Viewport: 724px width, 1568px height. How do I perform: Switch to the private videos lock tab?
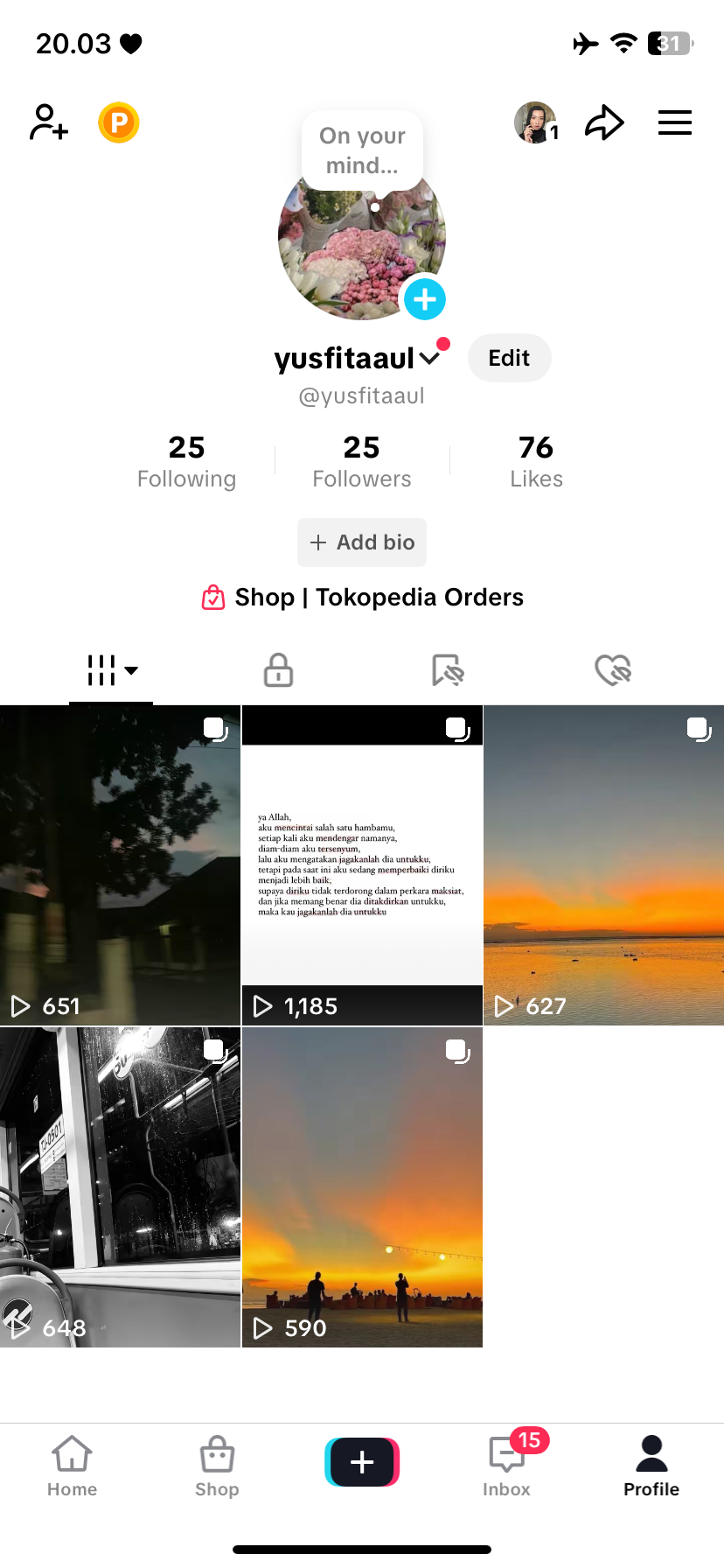[278, 670]
